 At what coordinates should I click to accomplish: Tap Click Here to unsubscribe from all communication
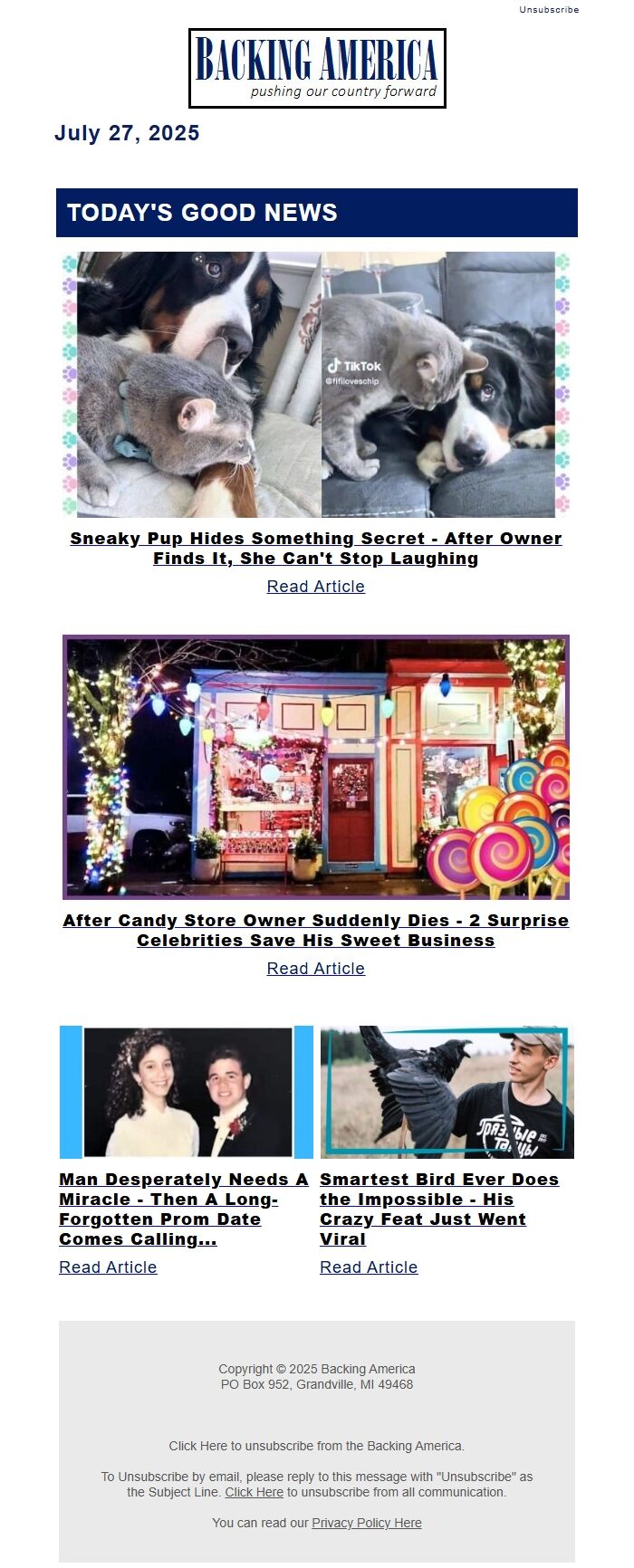pos(254,1492)
